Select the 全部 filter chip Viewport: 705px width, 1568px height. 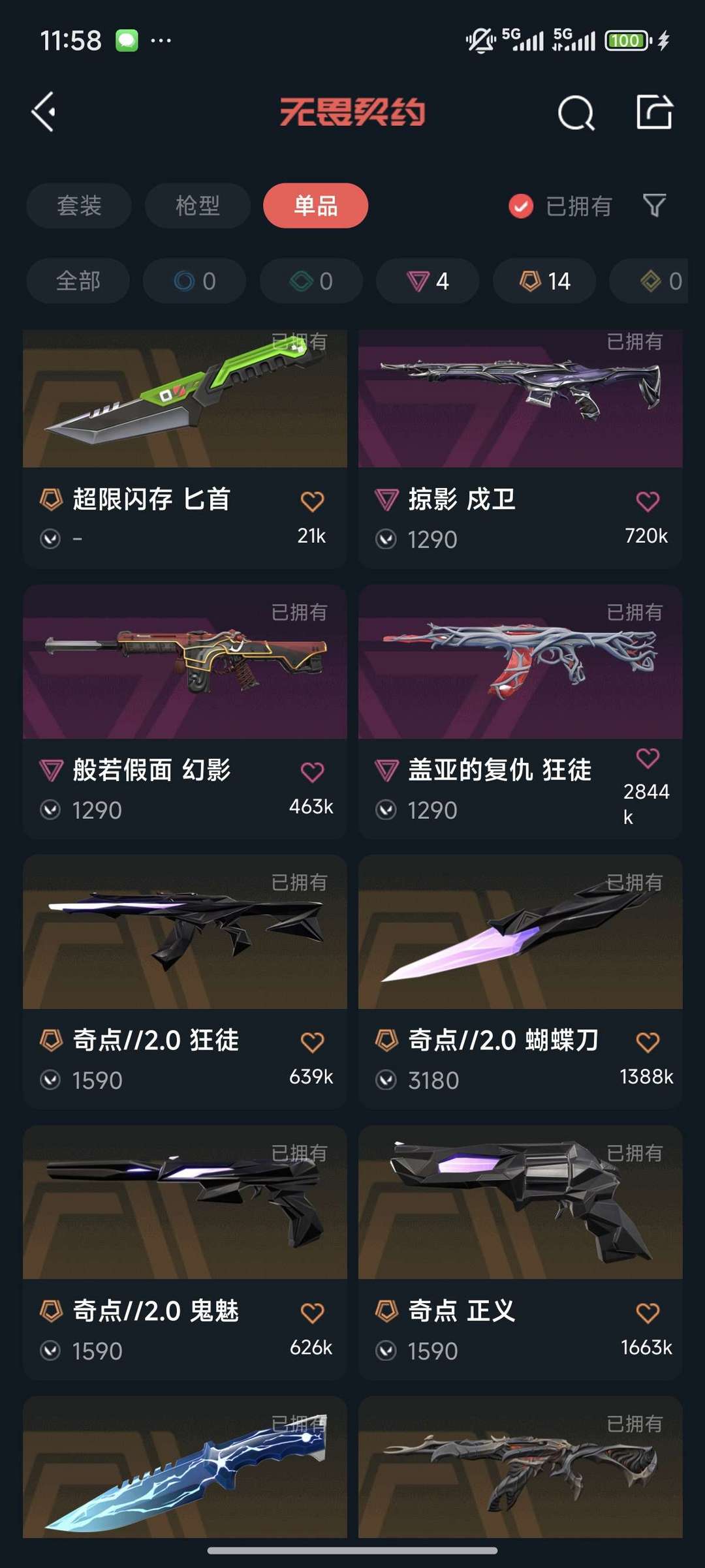click(x=78, y=281)
